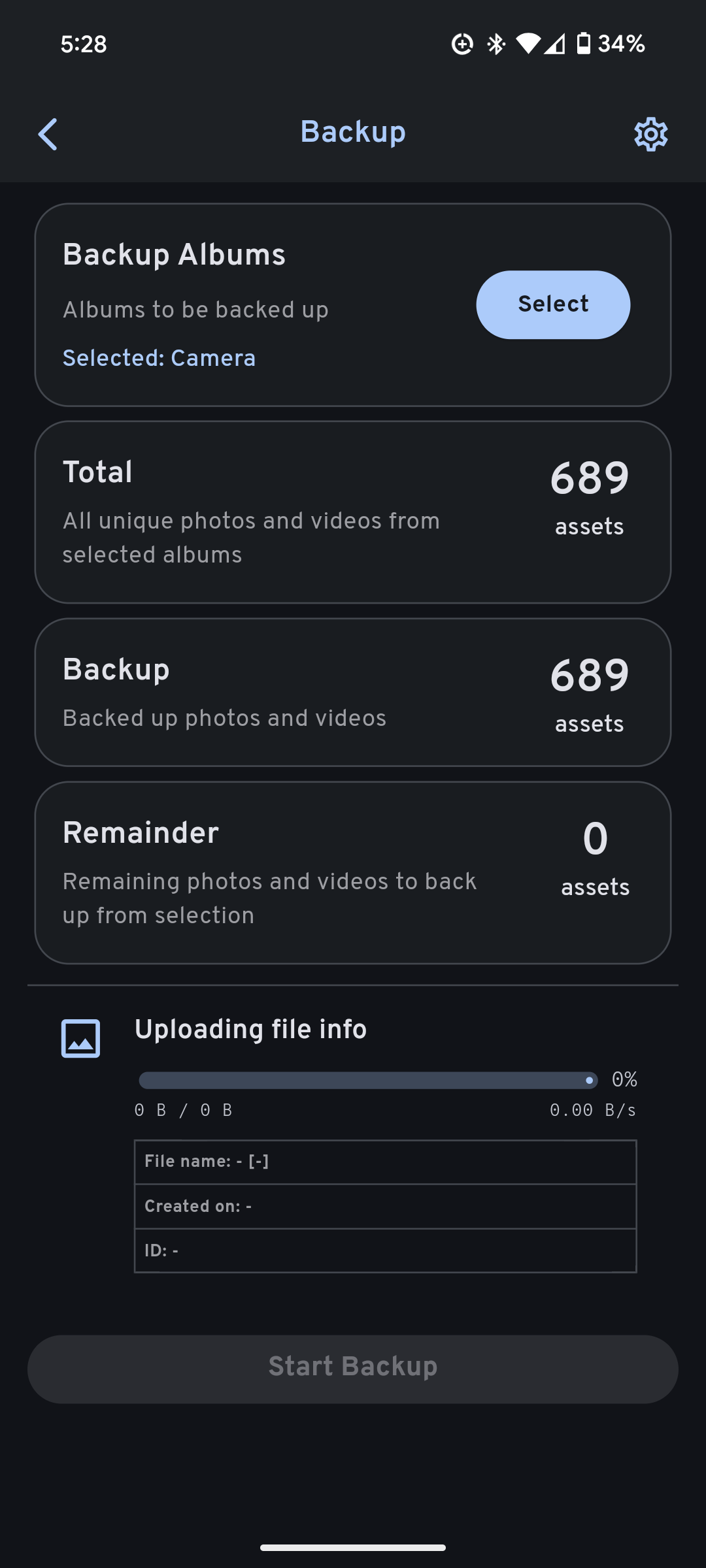The width and height of the screenshot is (706, 1568).
Task: Open the Selected: Camera link
Action: [159, 357]
